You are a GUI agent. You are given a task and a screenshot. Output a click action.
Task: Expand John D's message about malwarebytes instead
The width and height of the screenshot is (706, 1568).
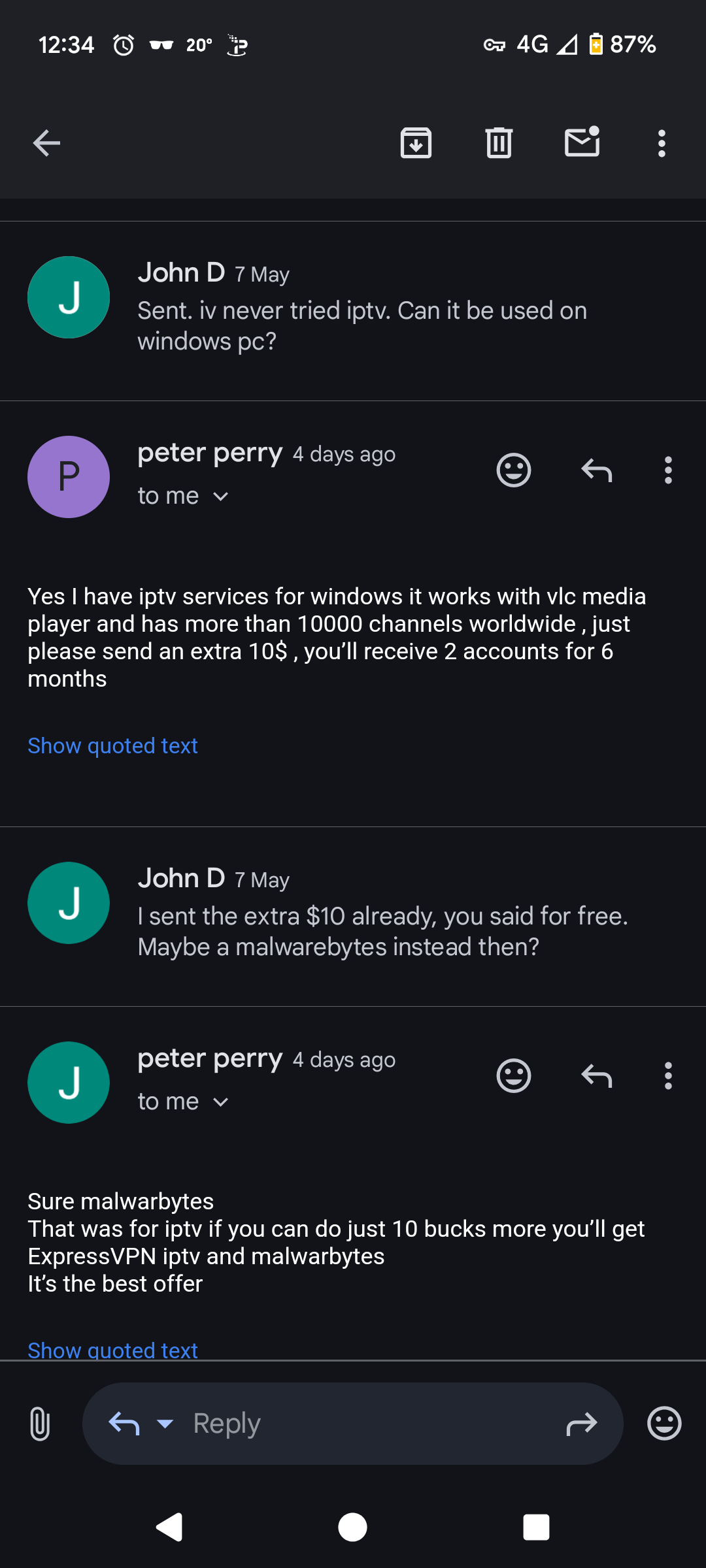pos(353,917)
